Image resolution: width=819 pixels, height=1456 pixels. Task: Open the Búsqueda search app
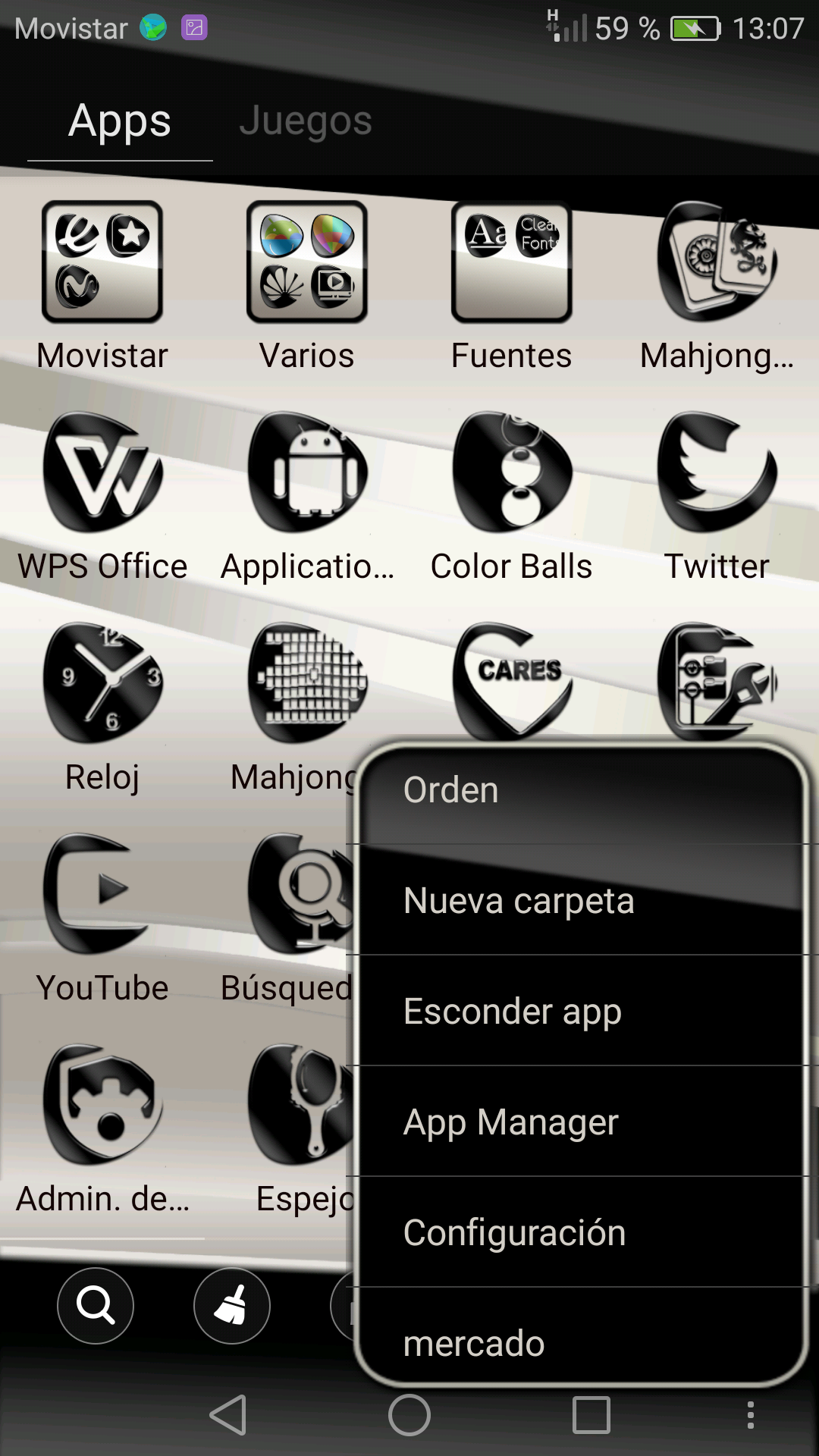click(x=306, y=895)
